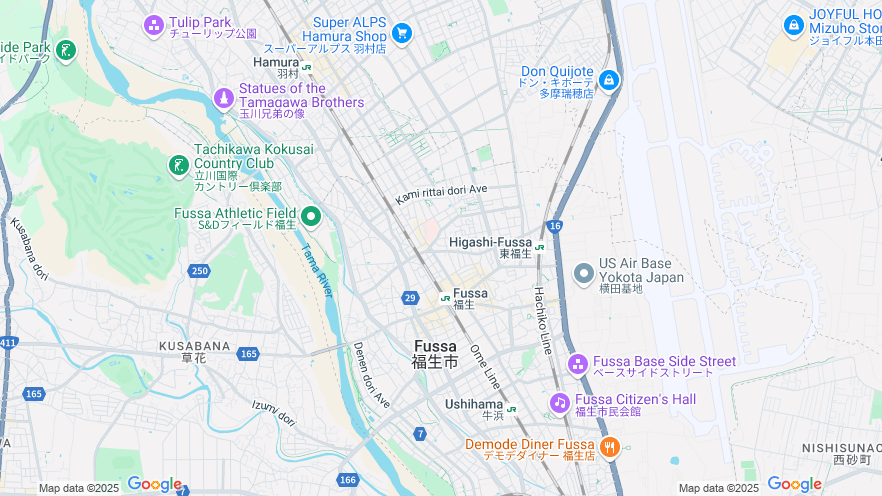The image size is (882, 496).
Task: Open the Tulip Park map pin
Action: click(x=154, y=24)
